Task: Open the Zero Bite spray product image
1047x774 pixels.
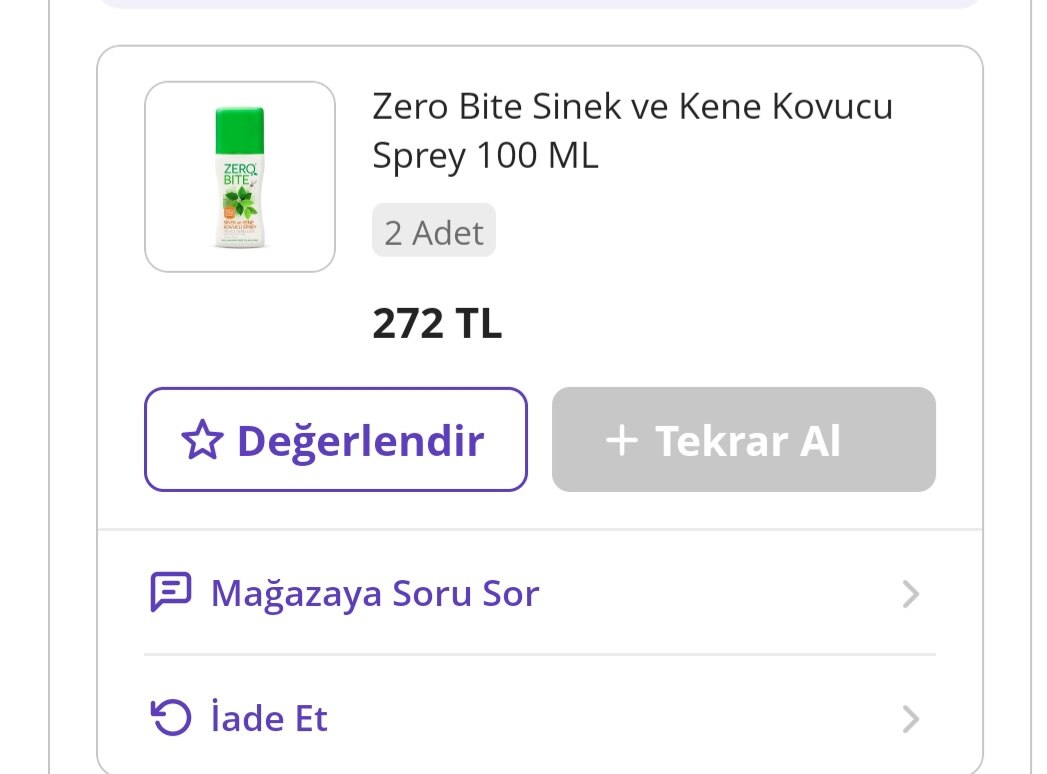Action: tap(240, 177)
